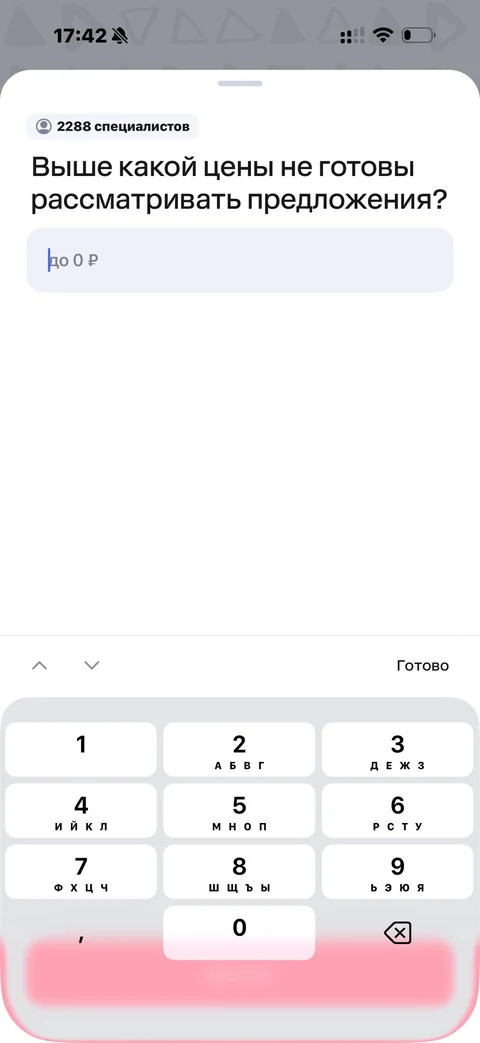Type digit 5 on the keypad

click(239, 810)
